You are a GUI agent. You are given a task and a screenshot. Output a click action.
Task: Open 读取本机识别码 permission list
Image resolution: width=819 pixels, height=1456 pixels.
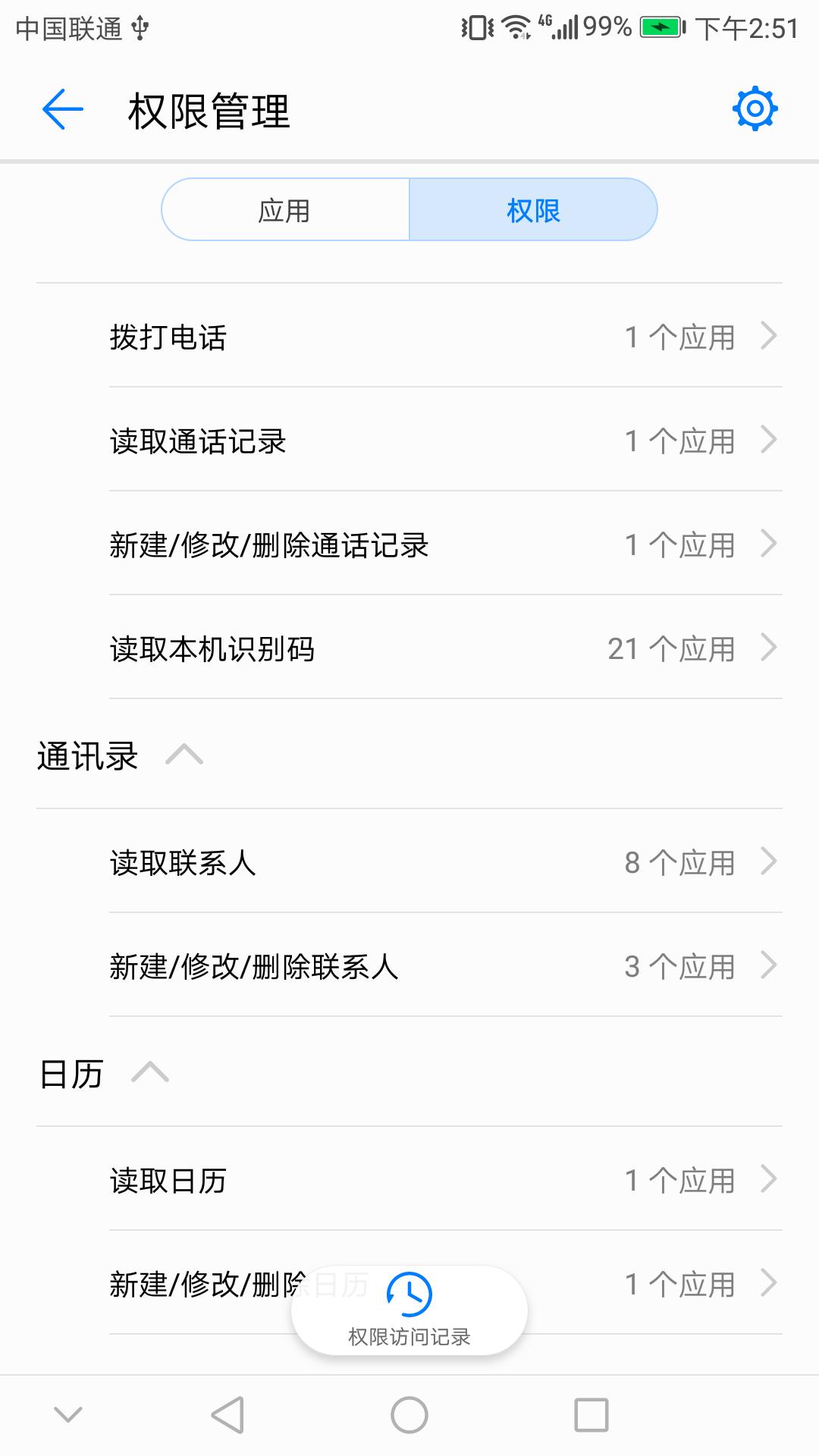pyautogui.click(x=409, y=648)
